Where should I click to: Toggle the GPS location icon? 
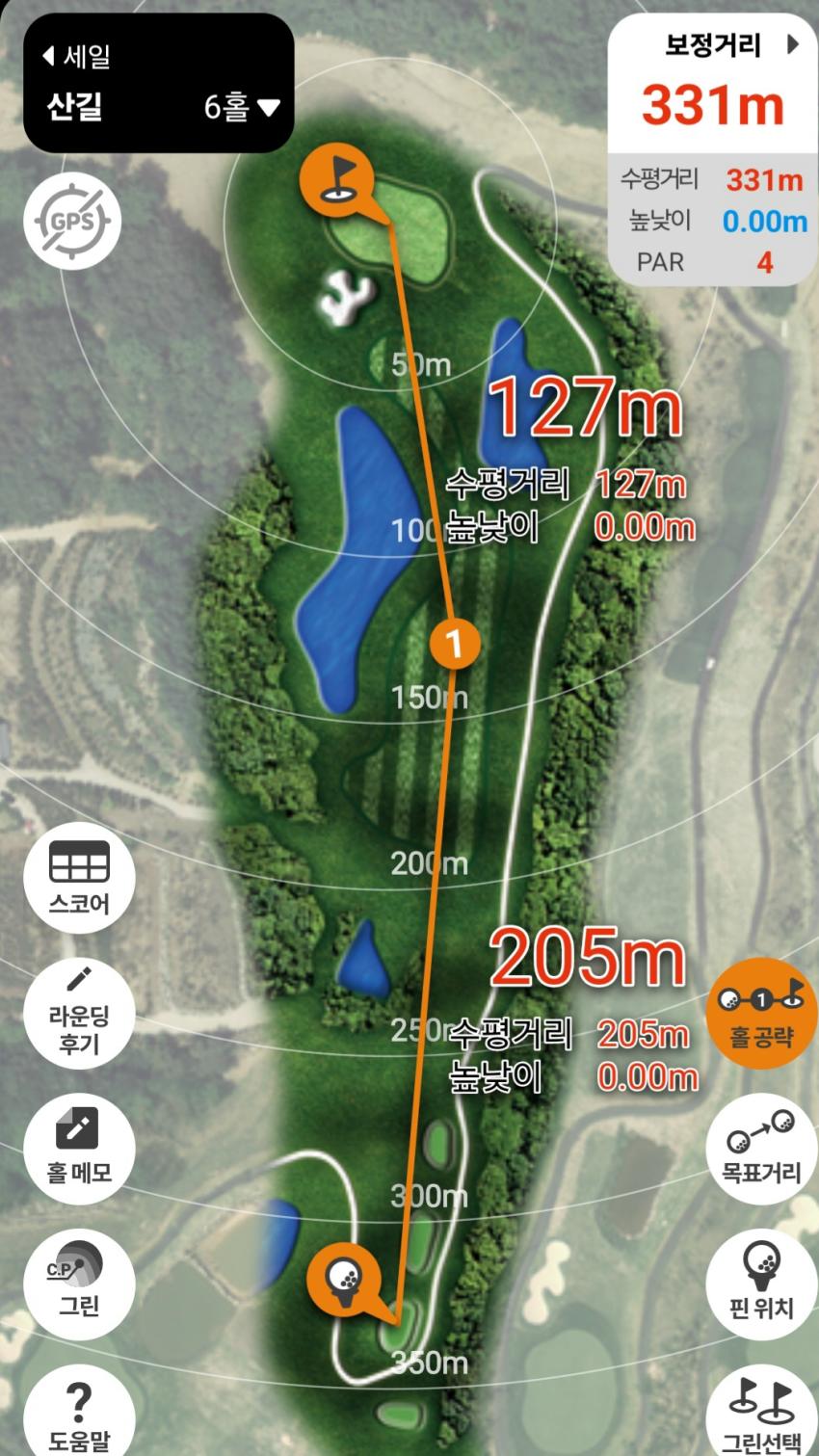tap(72, 222)
